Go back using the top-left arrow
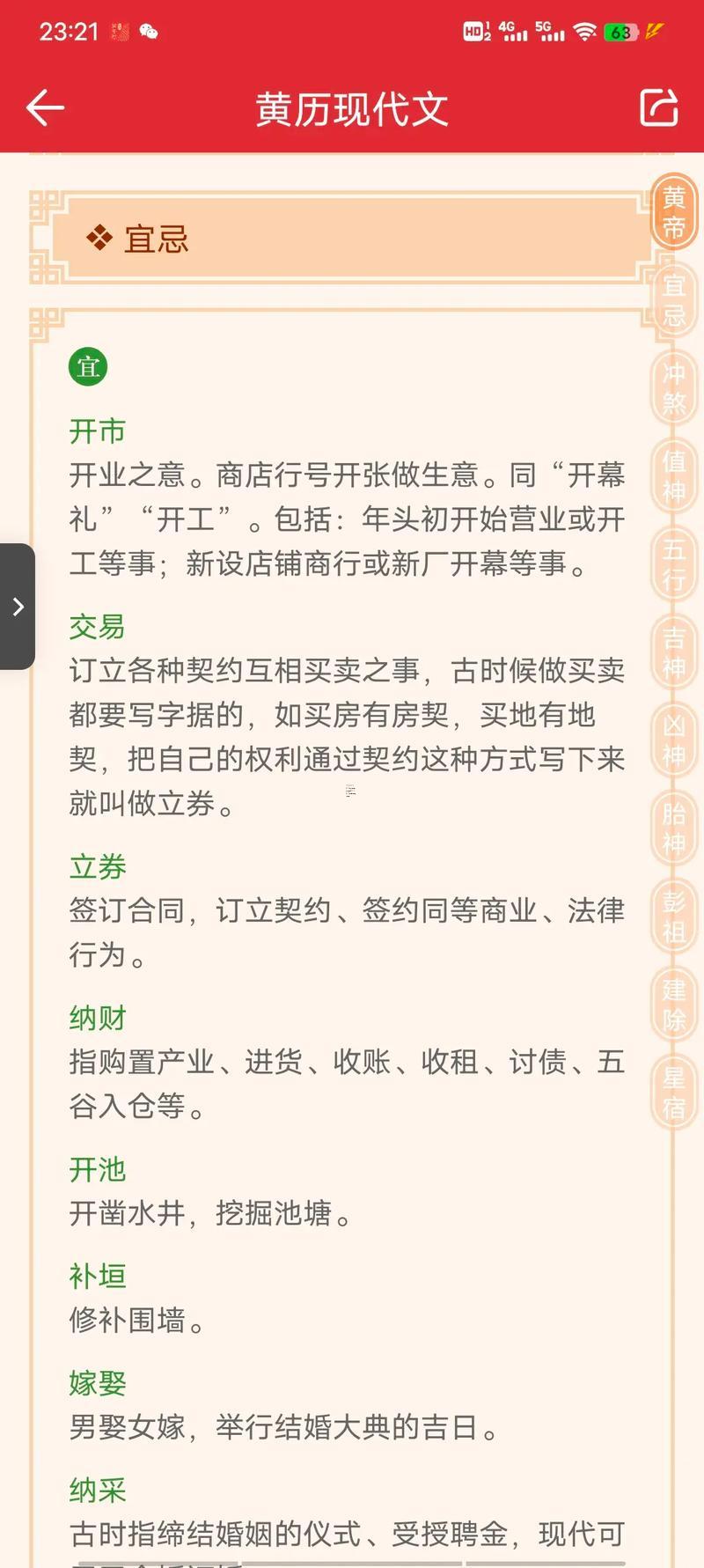 point(45,108)
